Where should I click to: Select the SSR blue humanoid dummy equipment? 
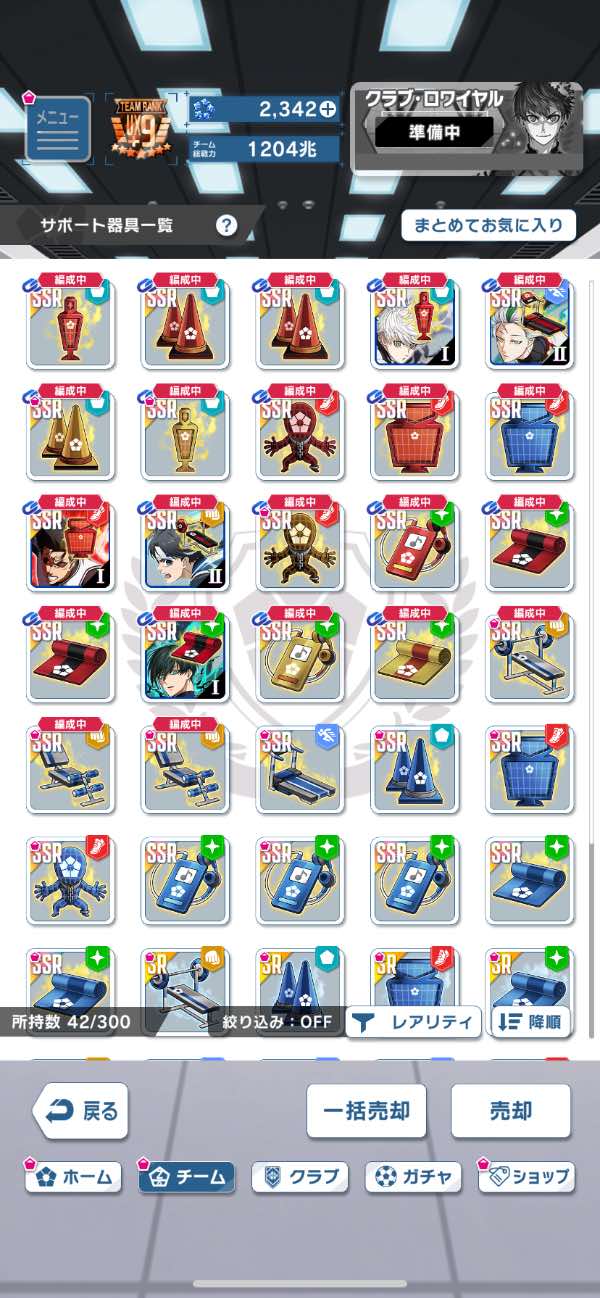coord(71,882)
